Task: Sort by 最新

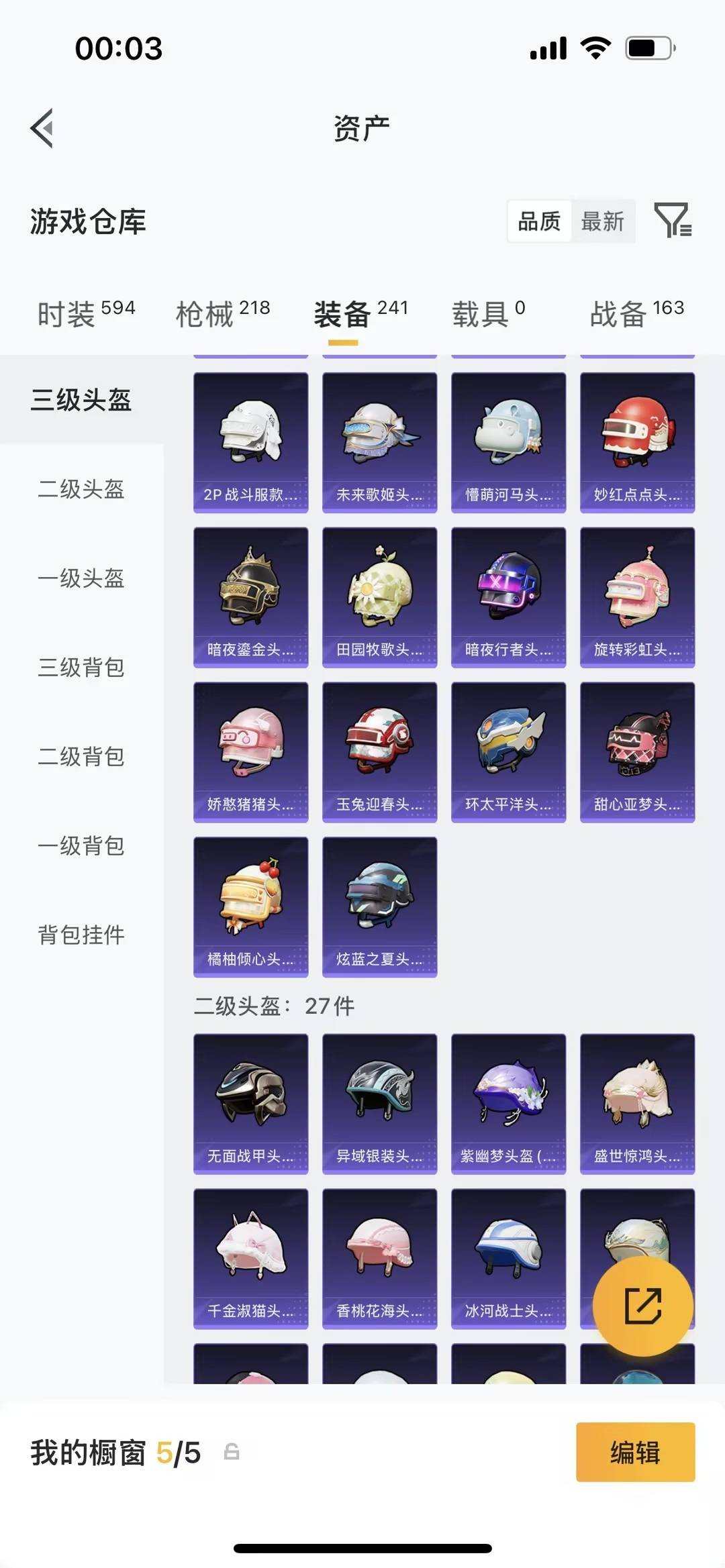Action: tap(602, 221)
